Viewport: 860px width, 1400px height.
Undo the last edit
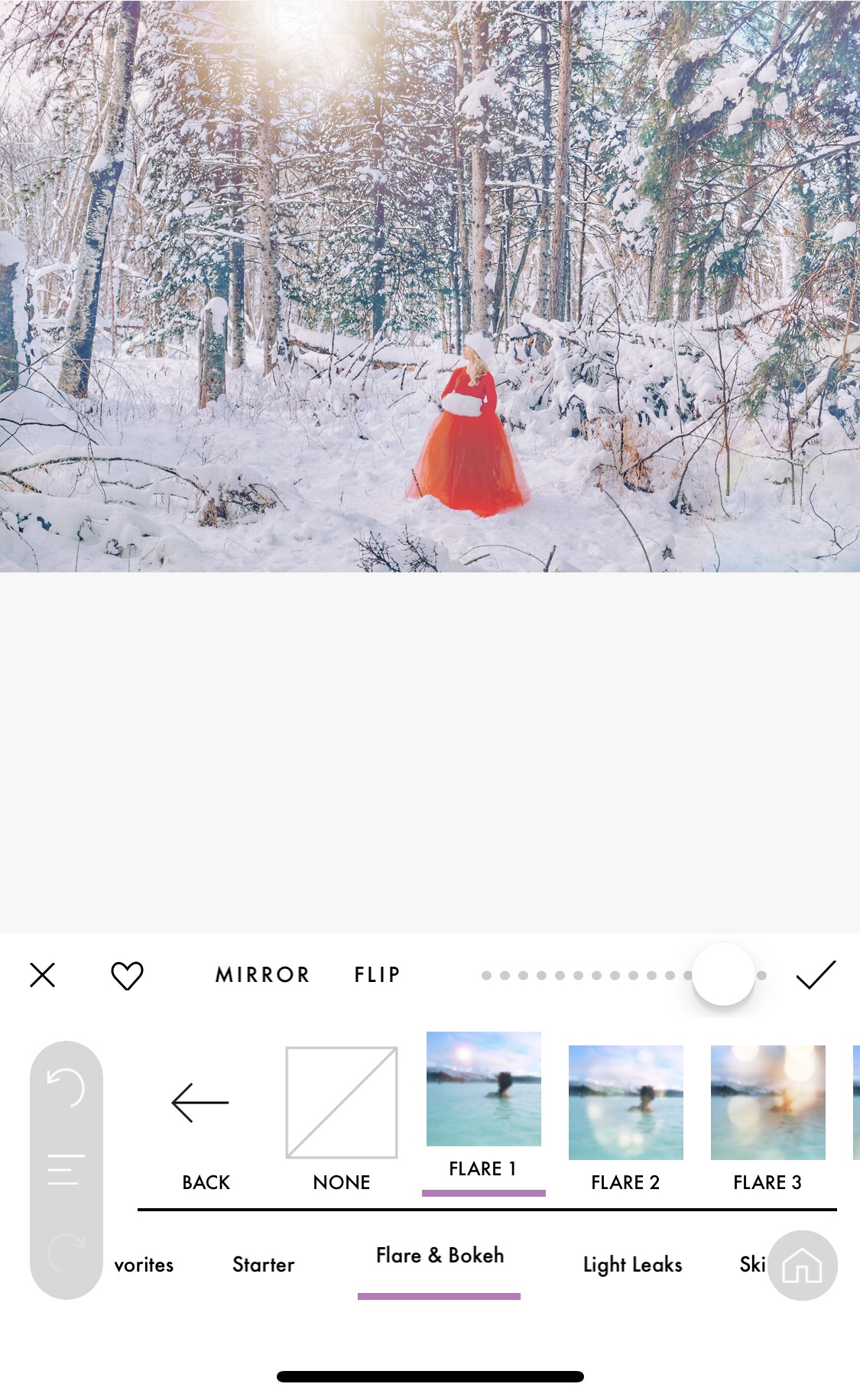point(66,1087)
